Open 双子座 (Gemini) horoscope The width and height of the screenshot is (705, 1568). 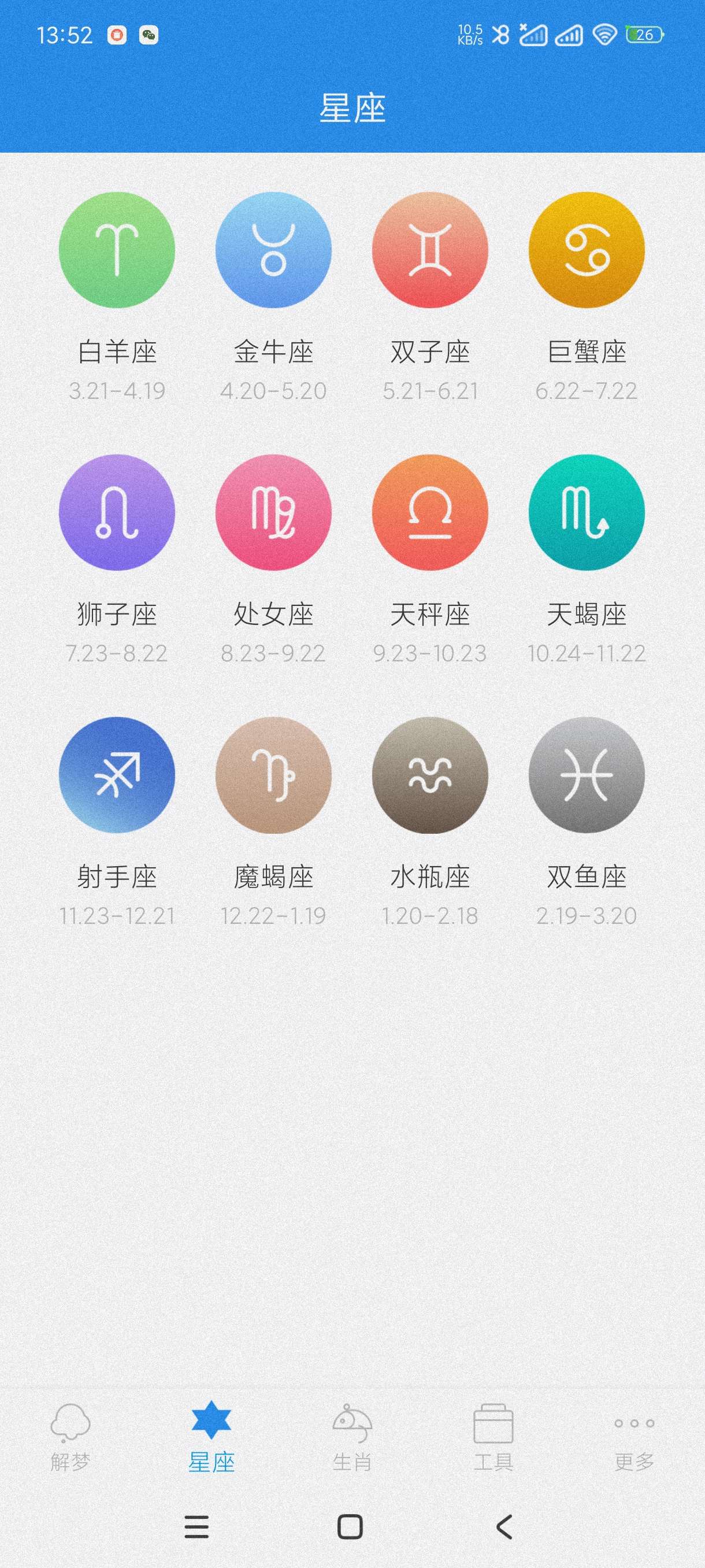click(430, 250)
